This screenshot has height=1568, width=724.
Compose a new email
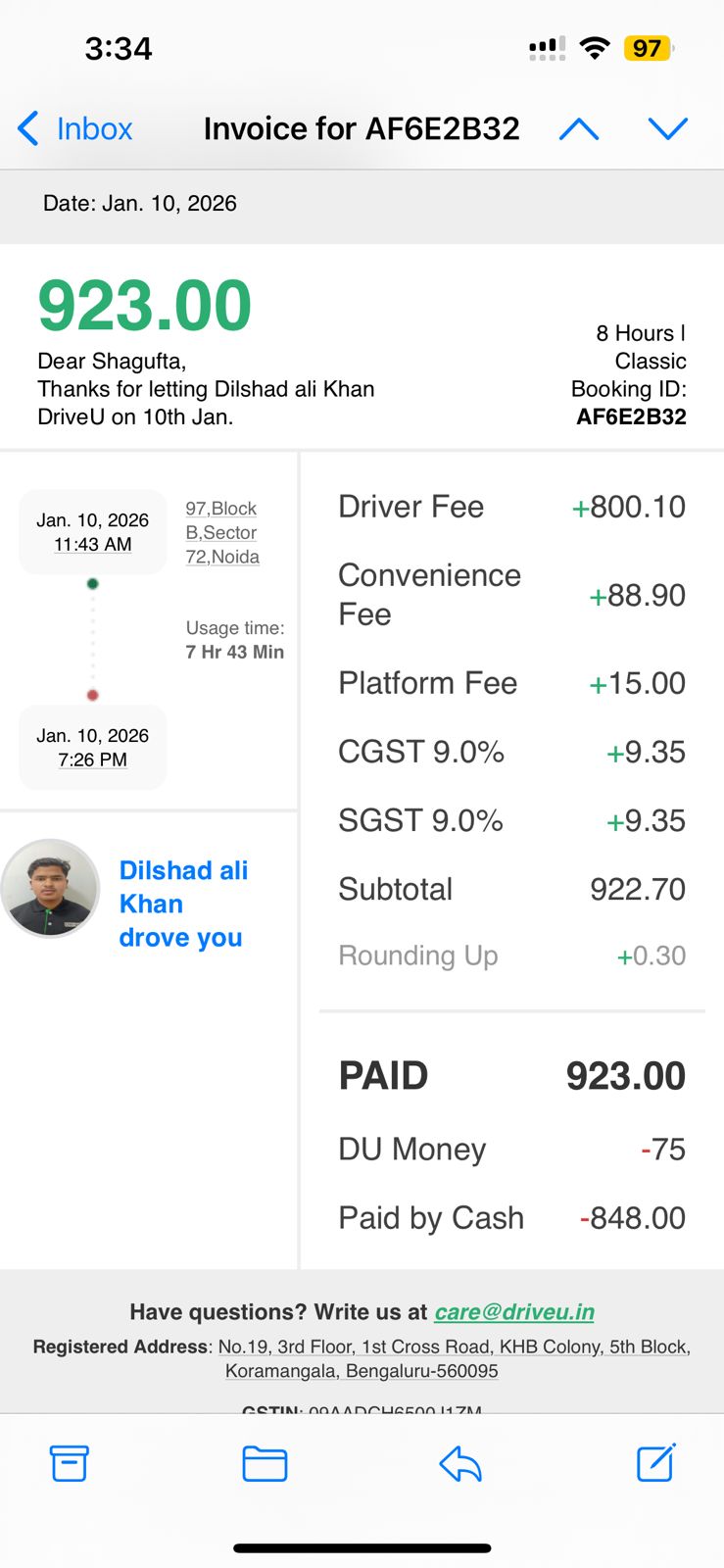click(655, 1464)
